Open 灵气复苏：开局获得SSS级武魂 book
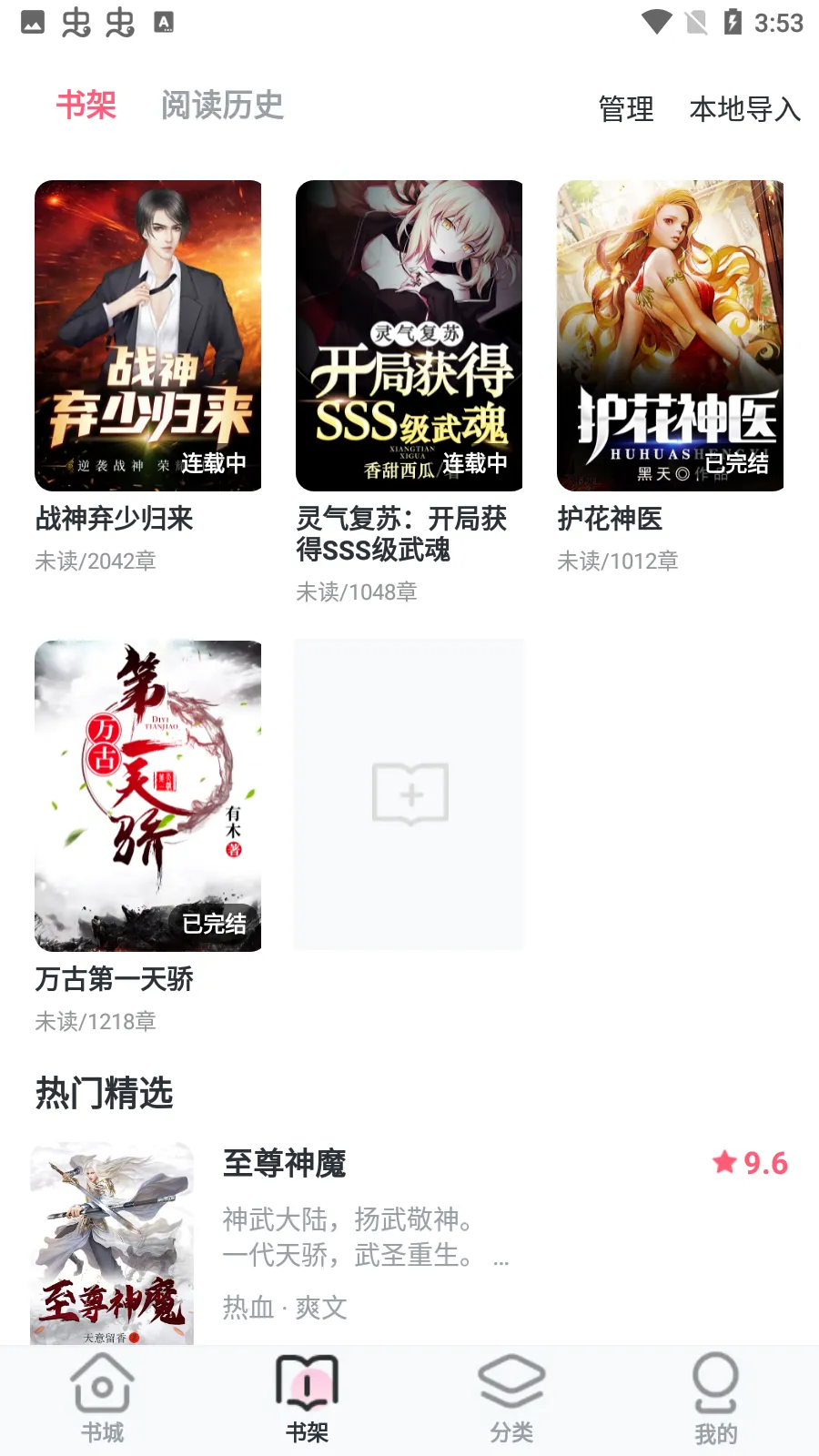Image resolution: width=819 pixels, height=1456 pixels. (x=409, y=336)
